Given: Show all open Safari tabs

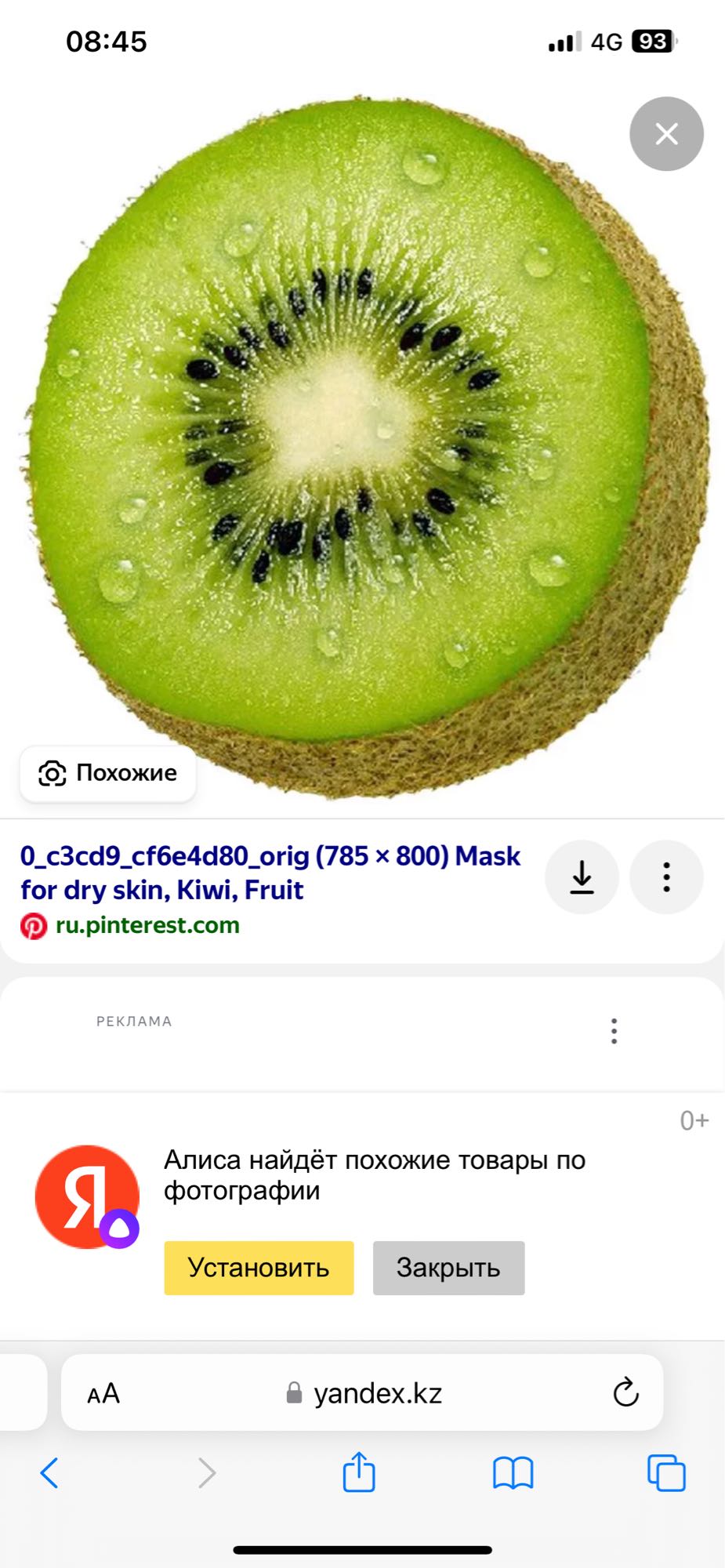Looking at the screenshot, I should (666, 1473).
